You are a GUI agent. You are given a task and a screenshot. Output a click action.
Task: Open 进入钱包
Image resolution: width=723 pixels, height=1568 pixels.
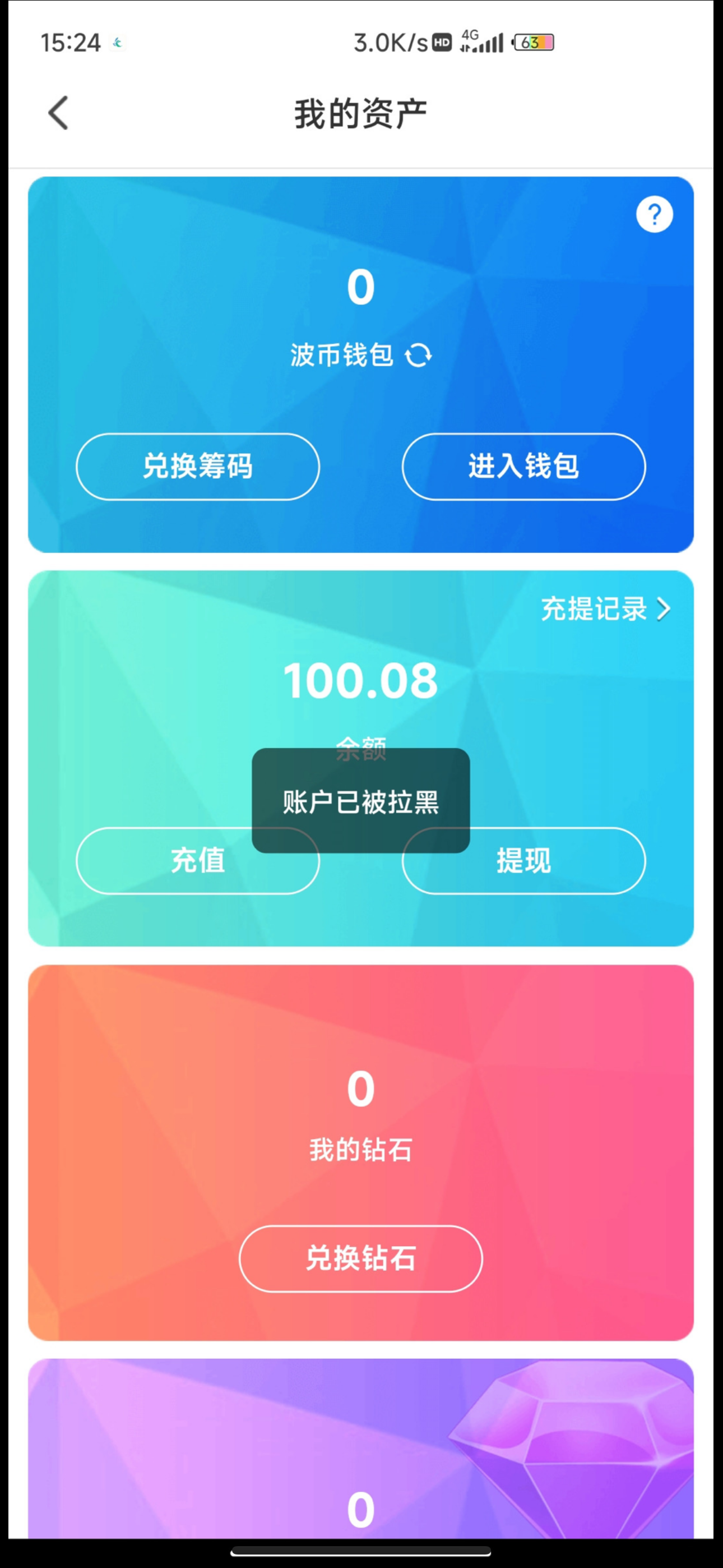point(523,467)
